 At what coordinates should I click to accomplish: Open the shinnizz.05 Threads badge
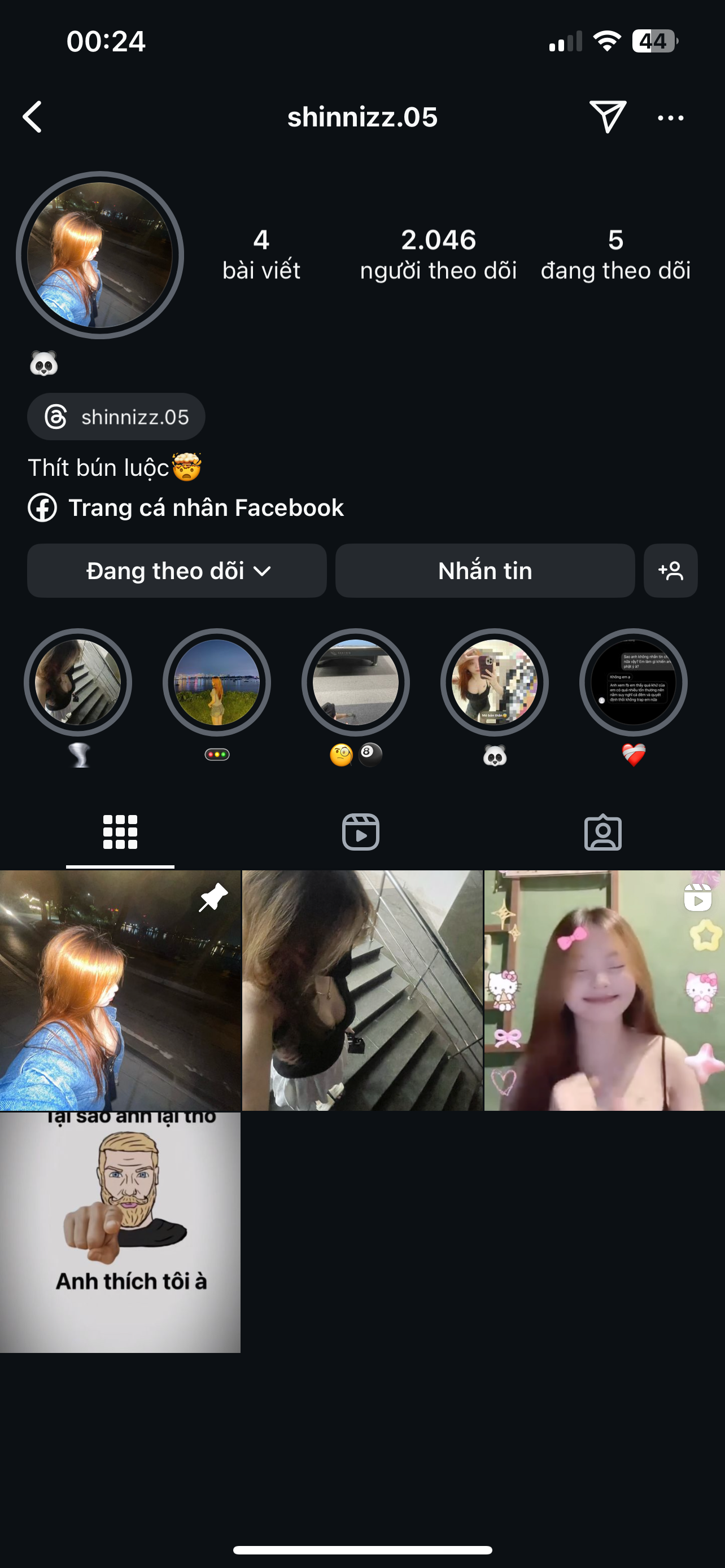(x=116, y=417)
